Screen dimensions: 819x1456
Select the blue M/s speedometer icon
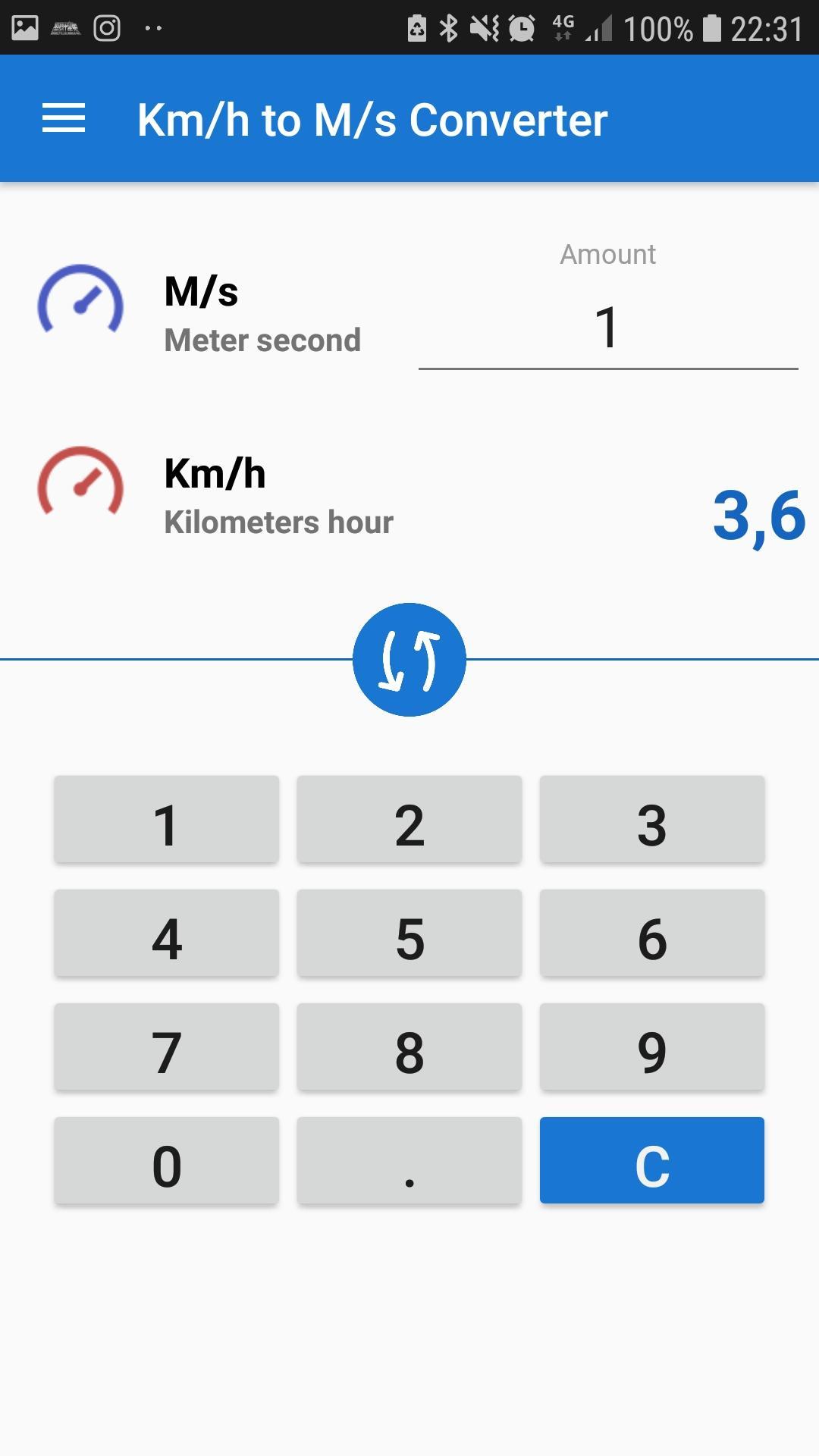[x=80, y=302]
